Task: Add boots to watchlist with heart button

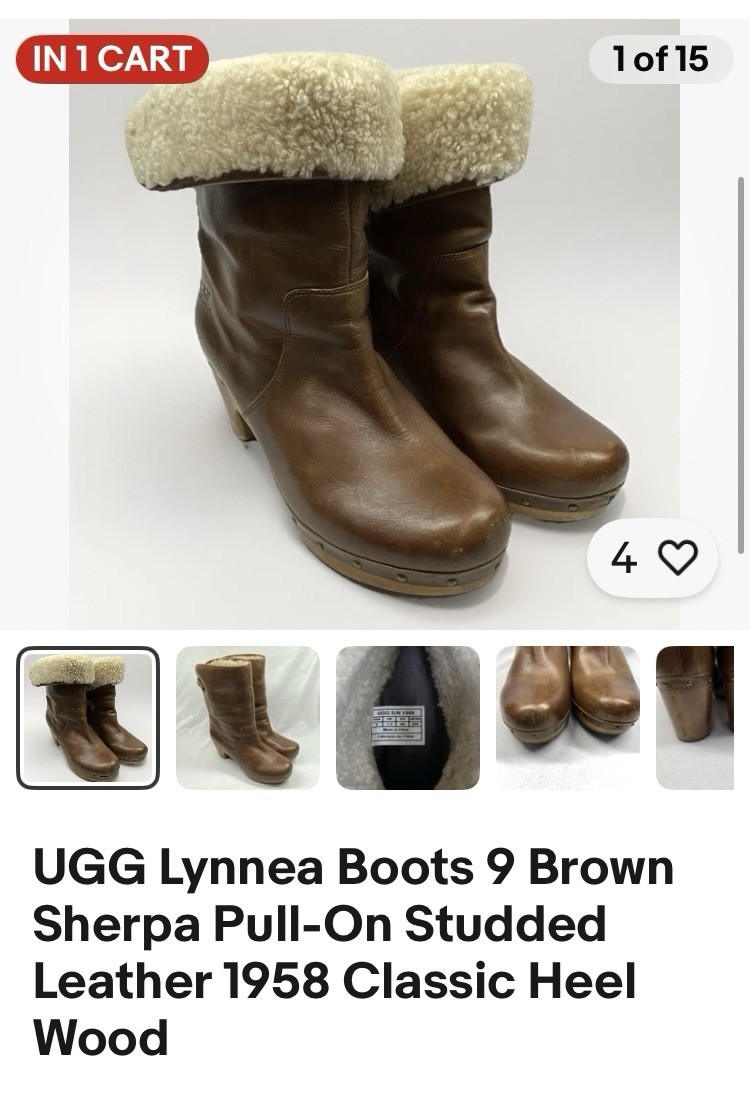Action: point(679,559)
